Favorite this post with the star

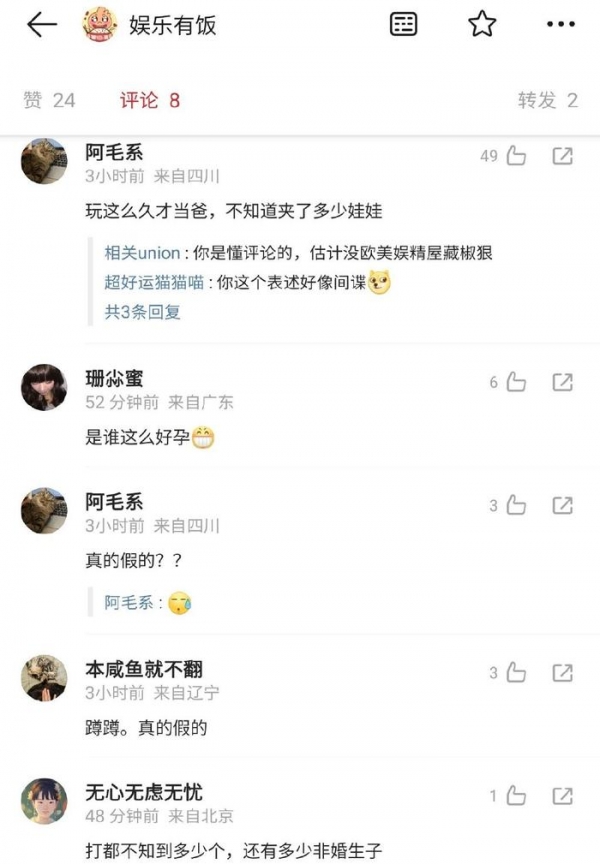[482, 25]
